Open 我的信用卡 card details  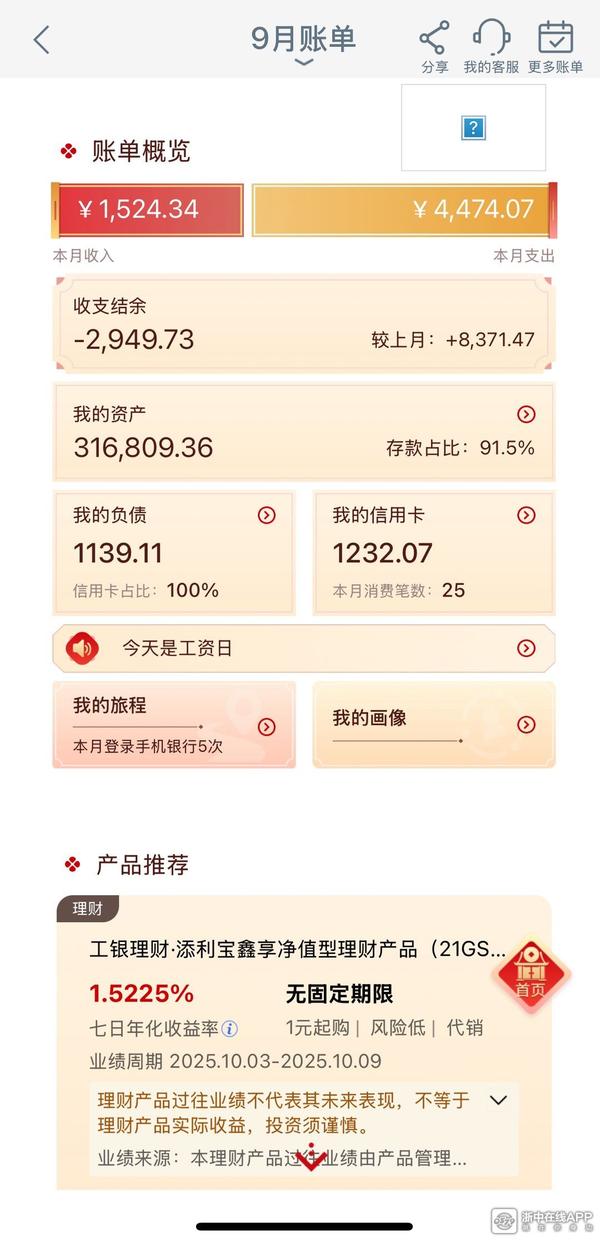coord(526,515)
